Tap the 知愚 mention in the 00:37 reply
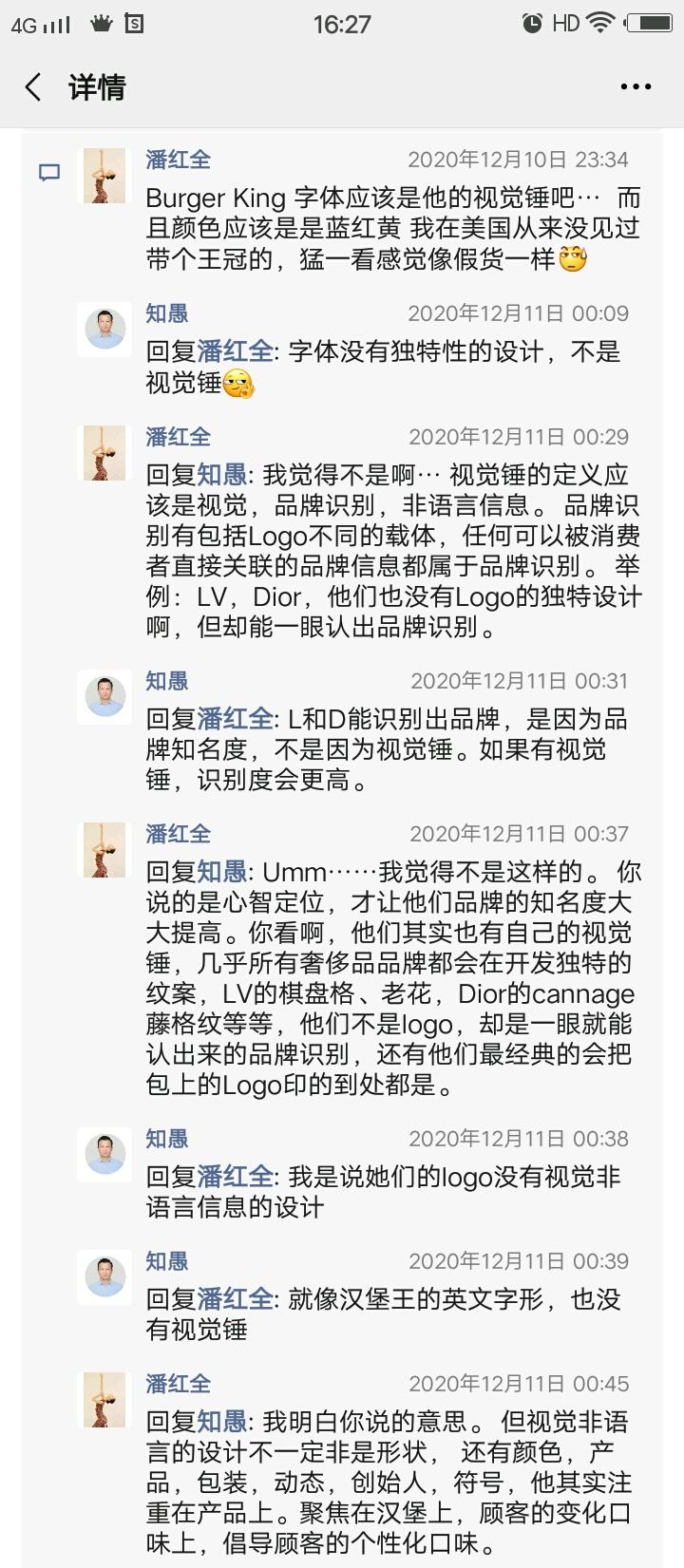 point(222,872)
